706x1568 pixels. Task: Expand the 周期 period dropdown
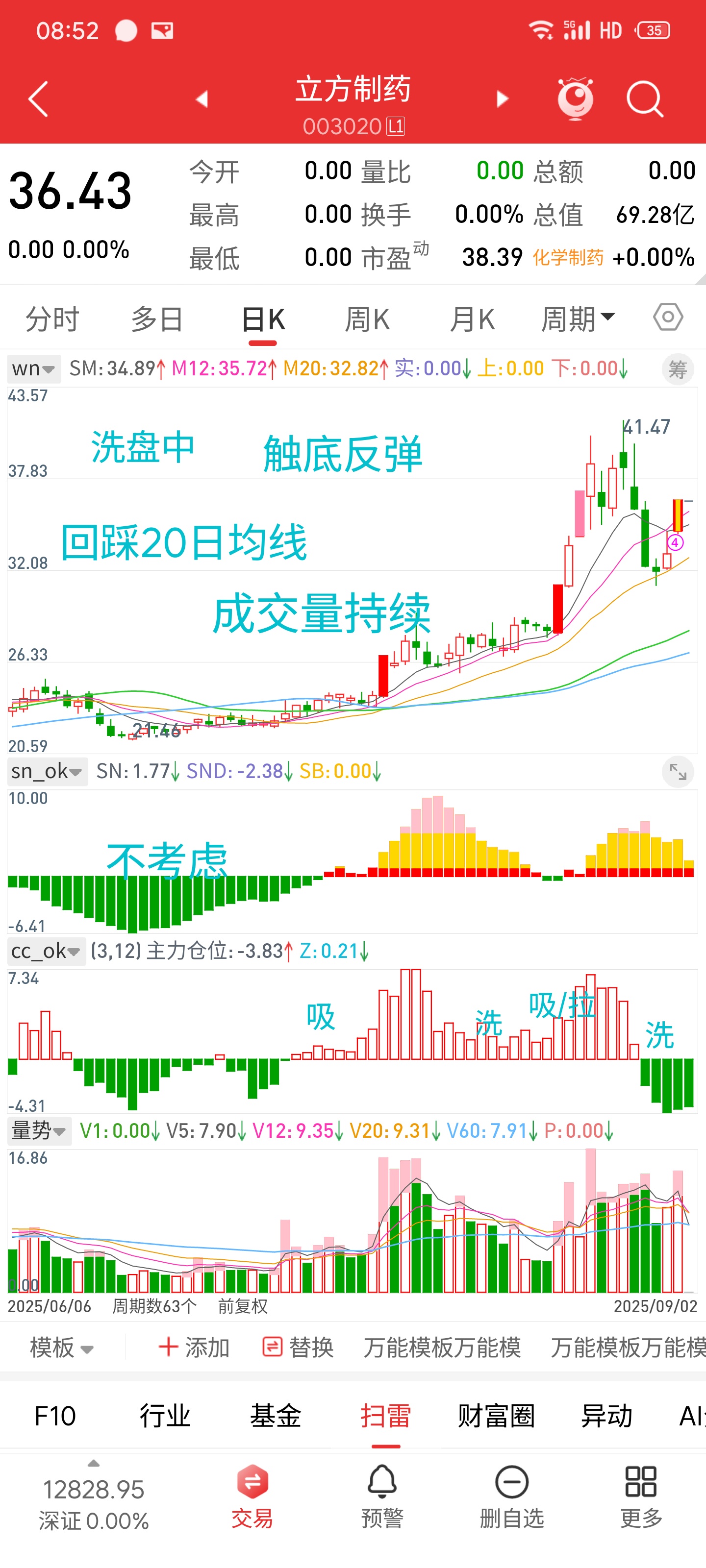578,319
